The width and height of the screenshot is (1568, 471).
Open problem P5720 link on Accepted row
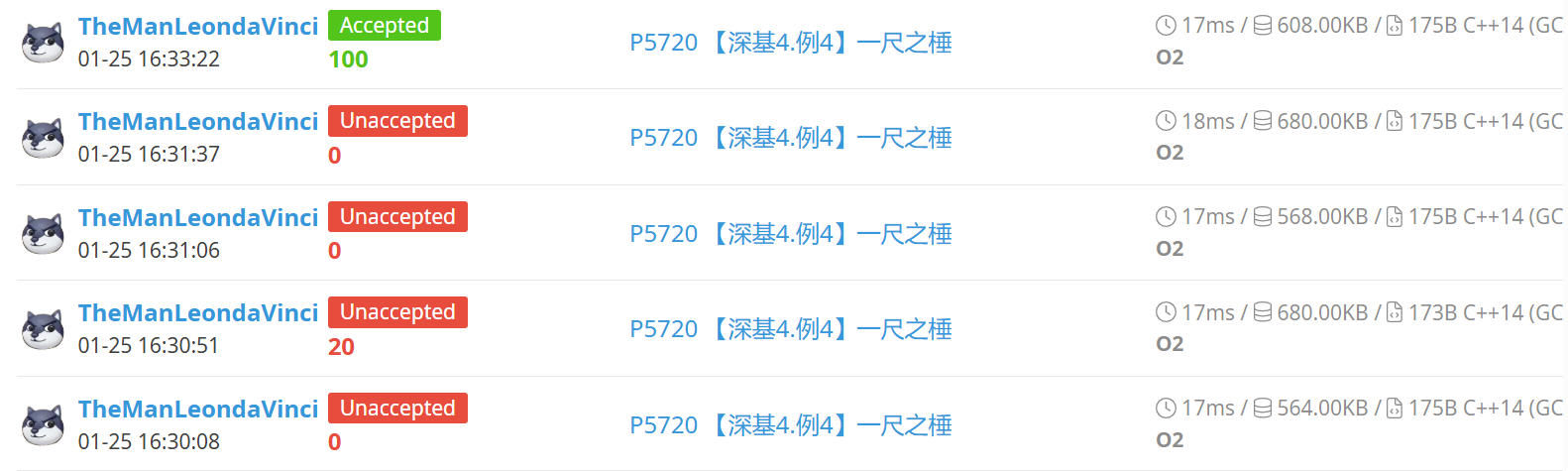click(x=790, y=43)
